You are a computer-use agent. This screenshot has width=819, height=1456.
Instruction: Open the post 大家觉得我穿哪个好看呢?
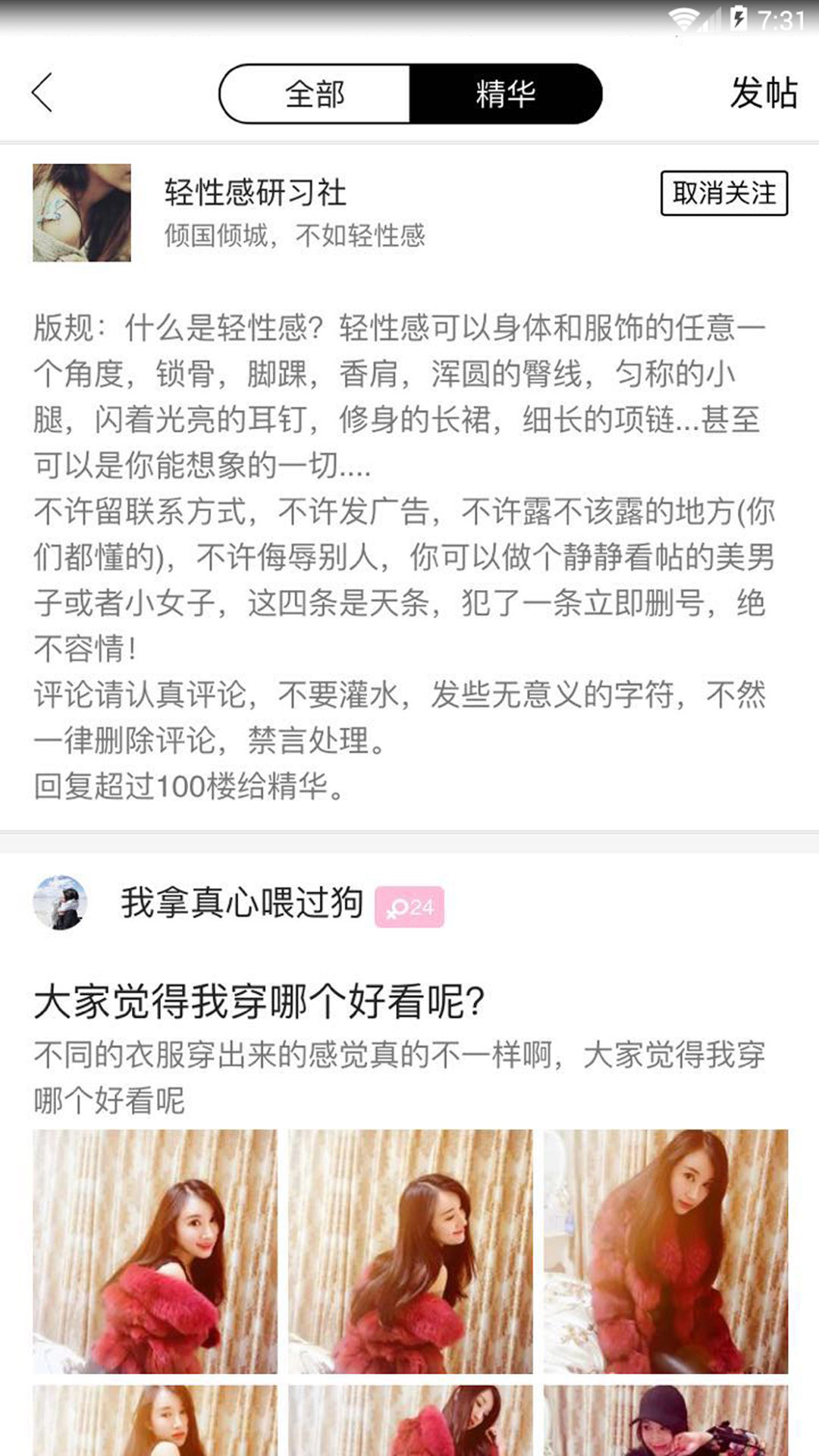point(259,1002)
